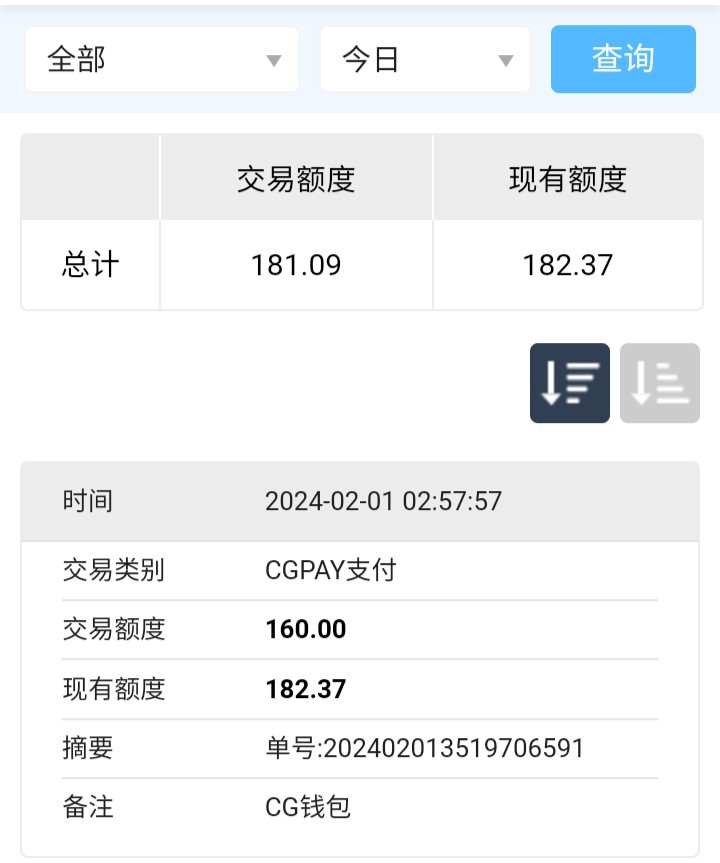Tap the 查询 search button
Image resolution: width=720 pixels, height=863 pixels.
(x=623, y=59)
